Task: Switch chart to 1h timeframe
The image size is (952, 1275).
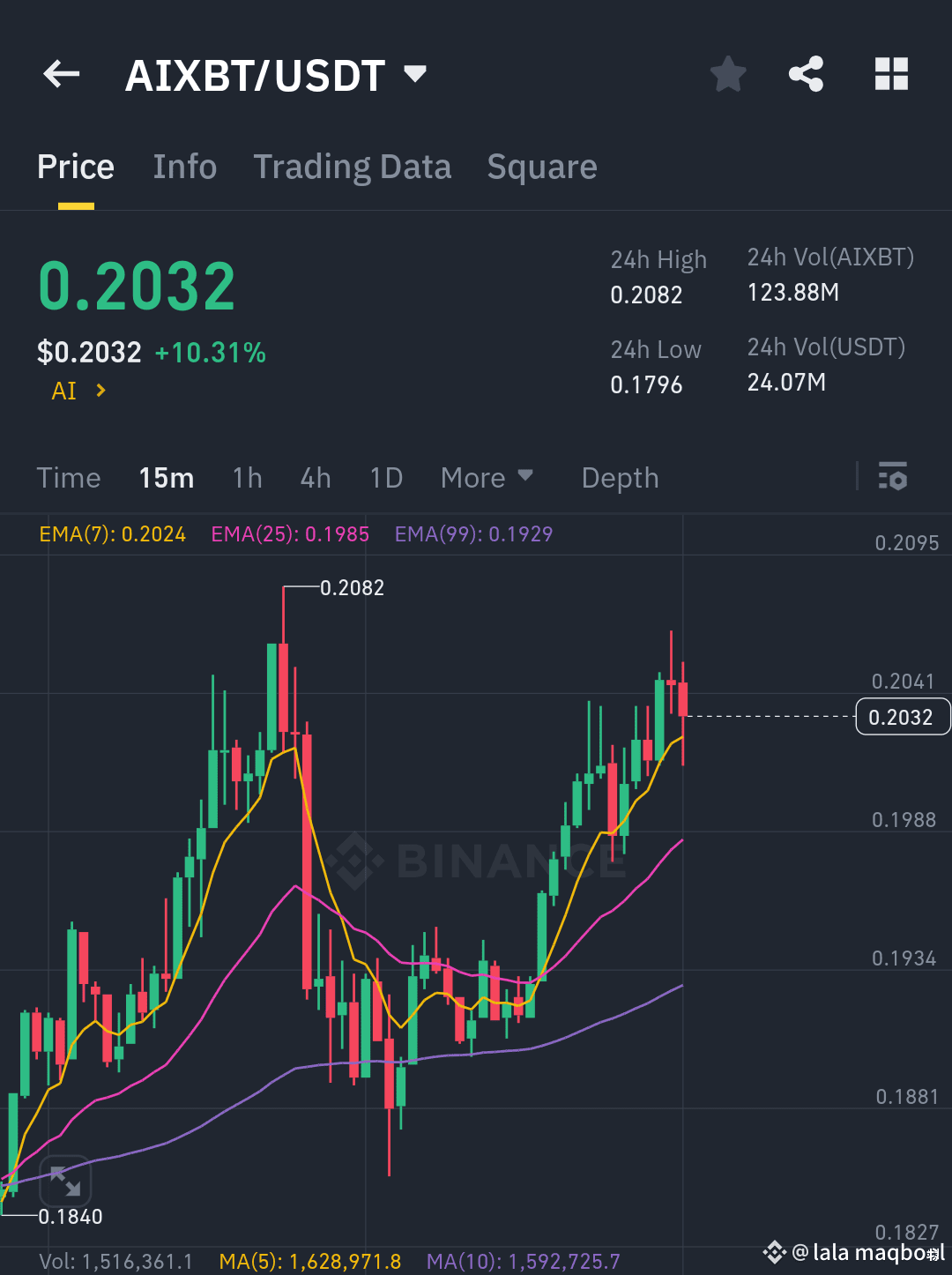Action: point(247,477)
